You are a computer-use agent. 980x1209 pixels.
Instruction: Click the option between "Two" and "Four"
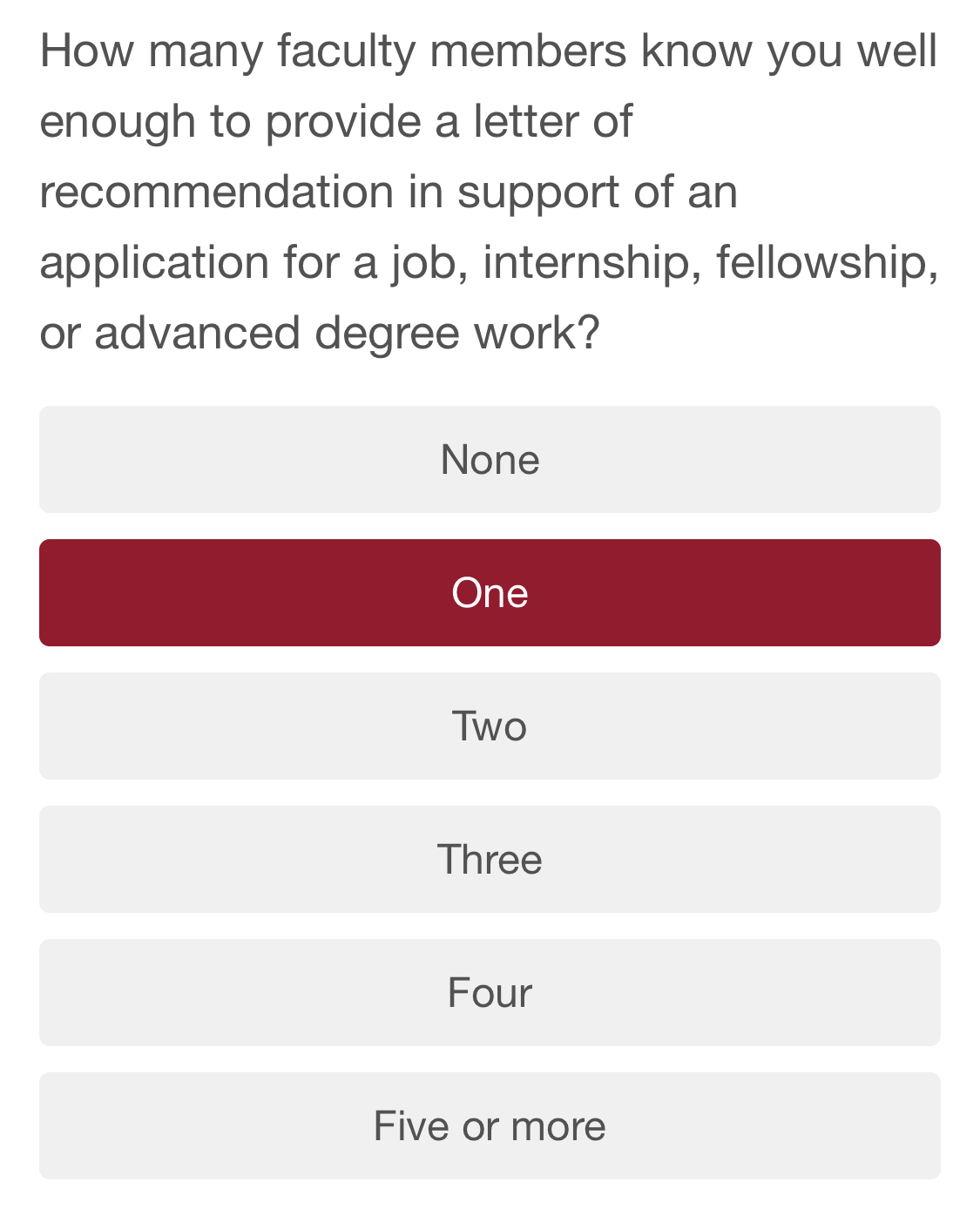point(490,859)
